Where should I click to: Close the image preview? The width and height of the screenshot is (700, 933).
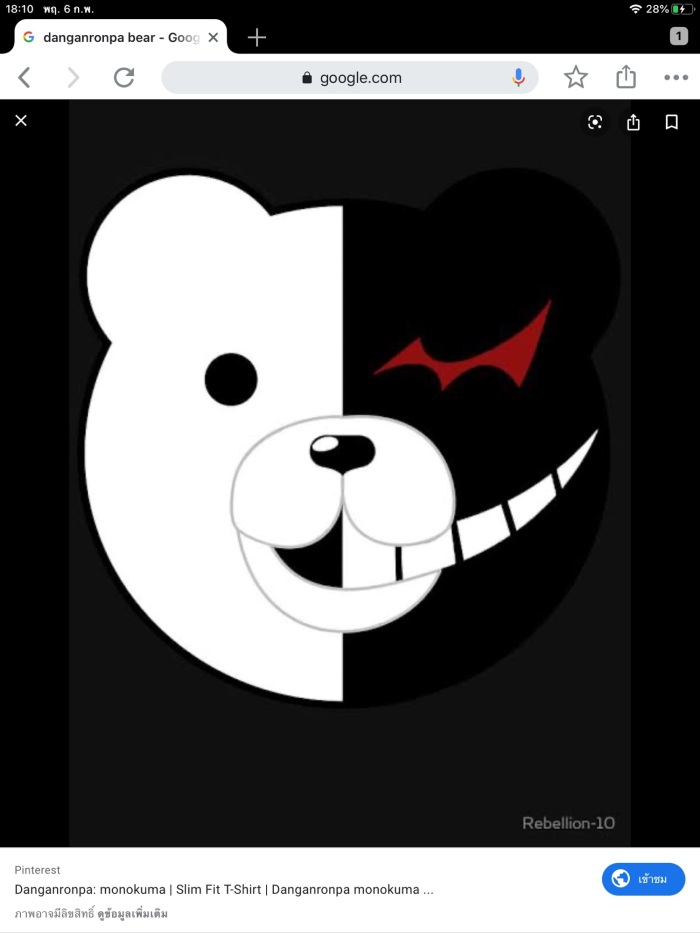(x=21, y=121)
